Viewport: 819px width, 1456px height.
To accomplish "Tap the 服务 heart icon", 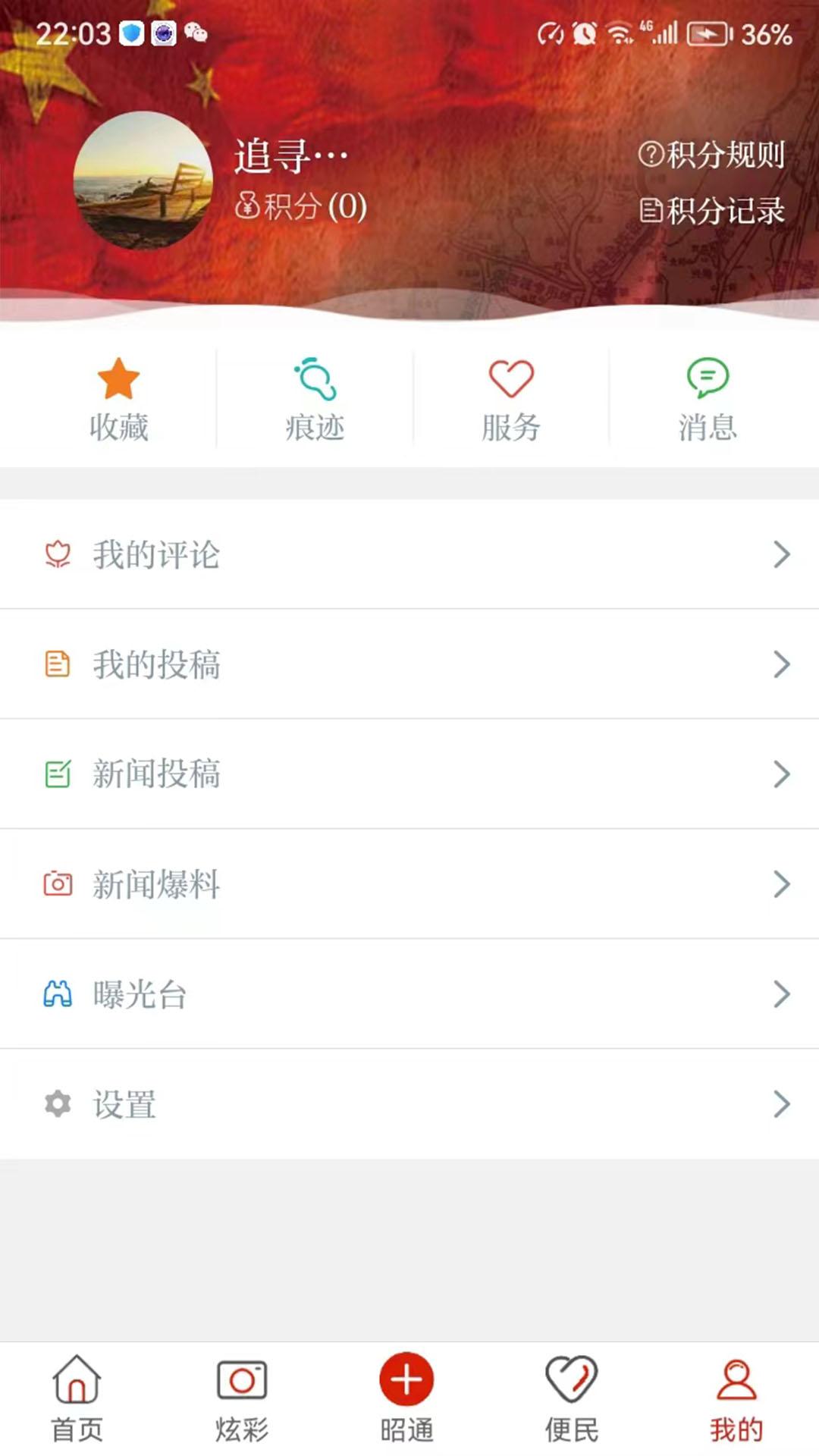I will tap(510, 381).
